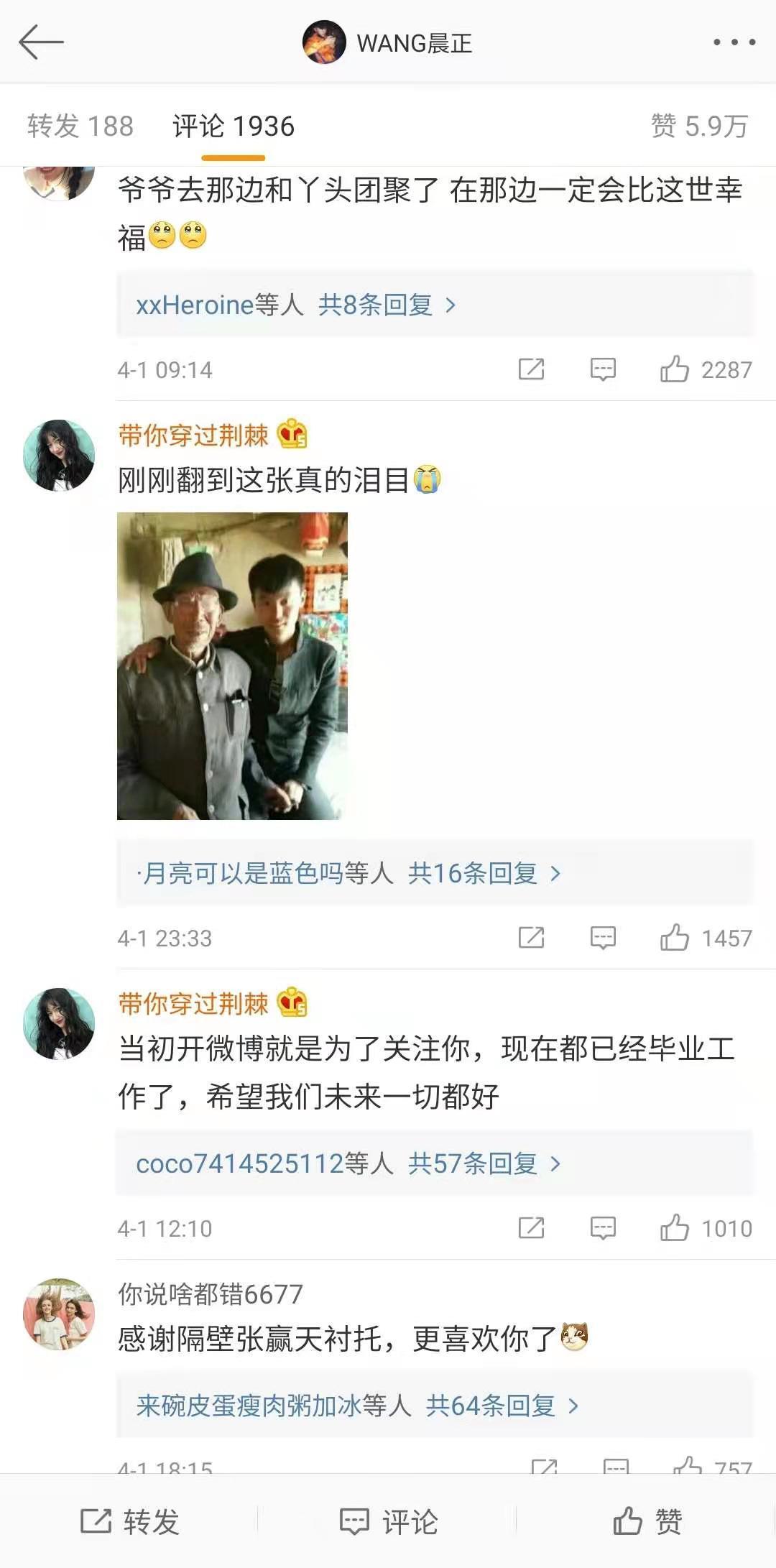
Task: Go back using the top-left arrow
Action: pos(41,42)
